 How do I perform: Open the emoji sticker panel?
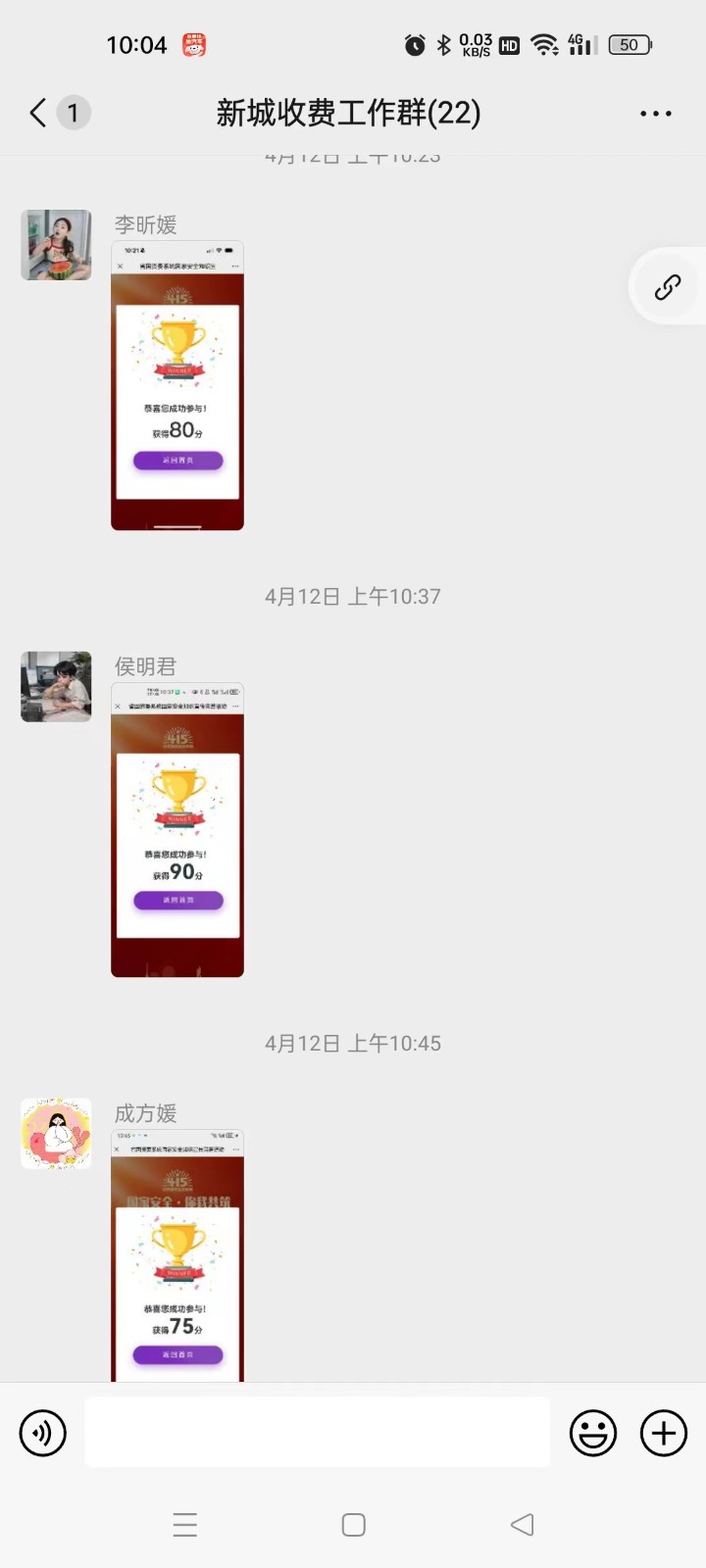593,1434
